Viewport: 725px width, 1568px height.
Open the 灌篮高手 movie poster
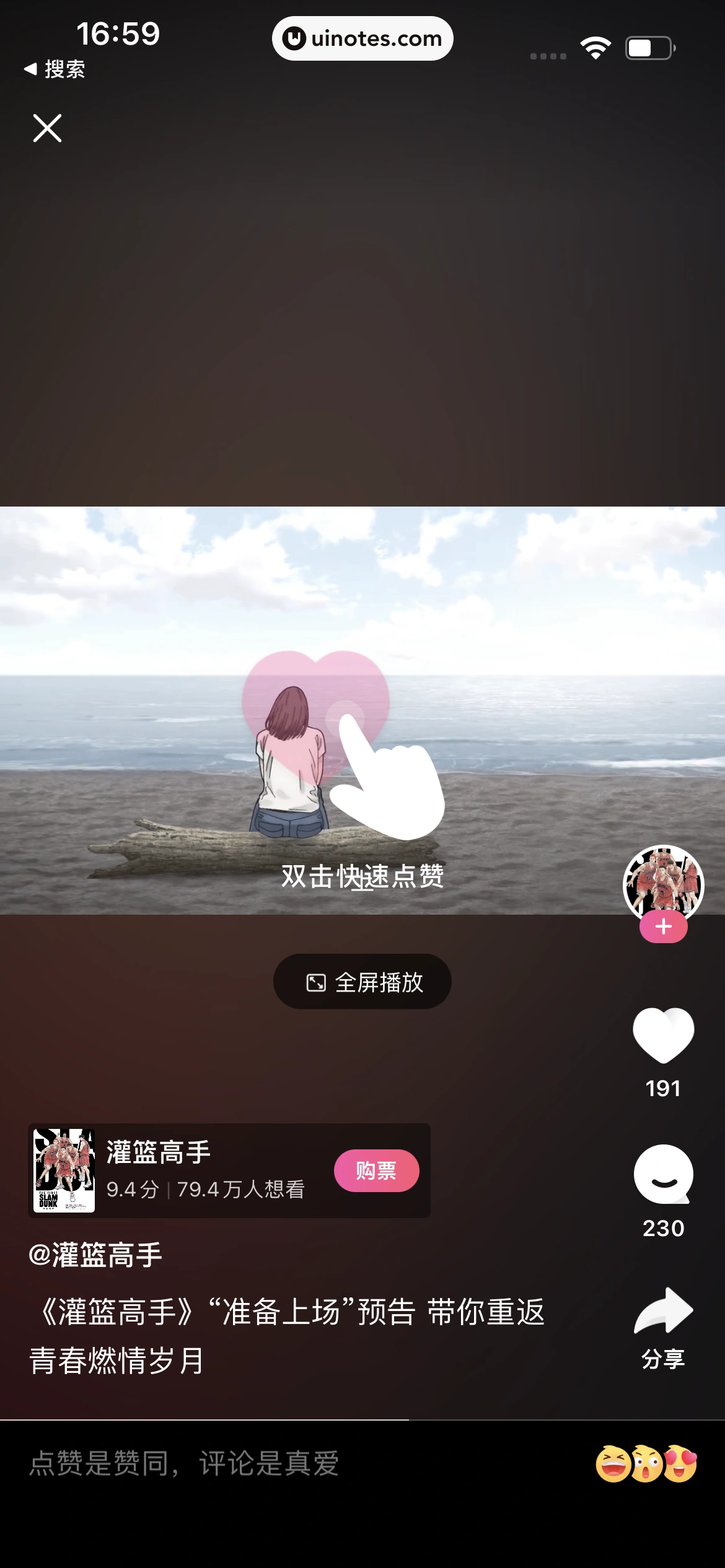(64, 1170)
